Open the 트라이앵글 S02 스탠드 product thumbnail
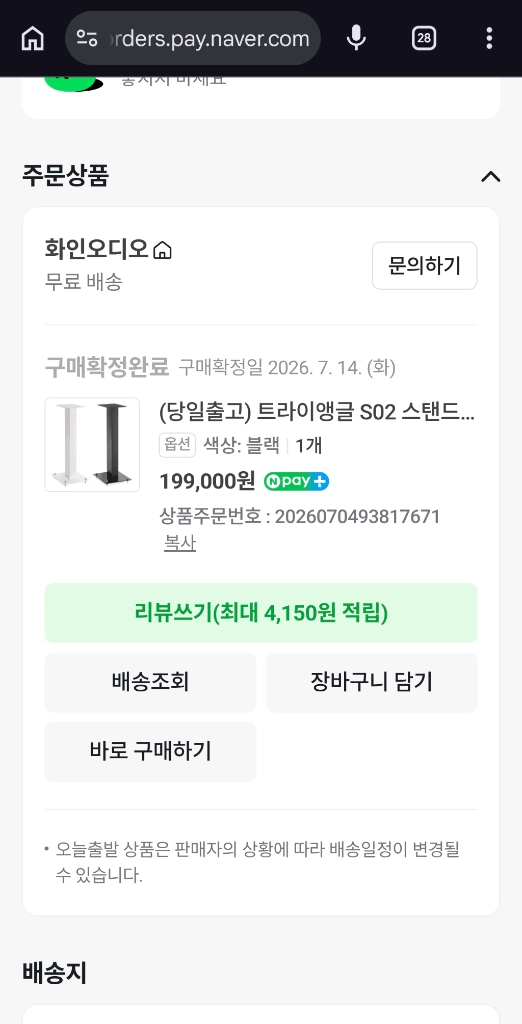Viewport: 522px width, 1024px height. [x=92, y=444]
